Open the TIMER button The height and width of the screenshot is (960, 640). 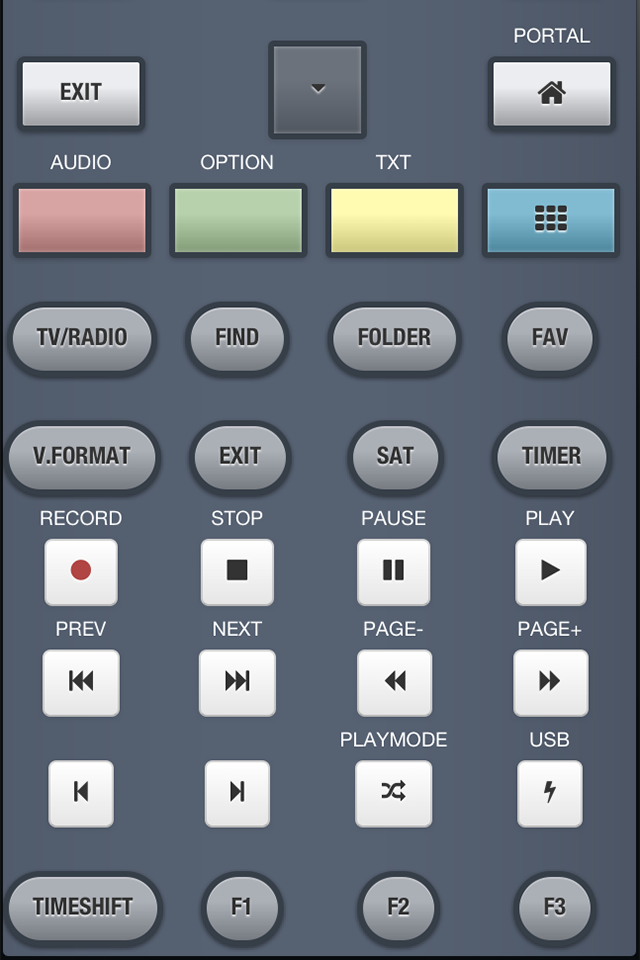point(551,456)
